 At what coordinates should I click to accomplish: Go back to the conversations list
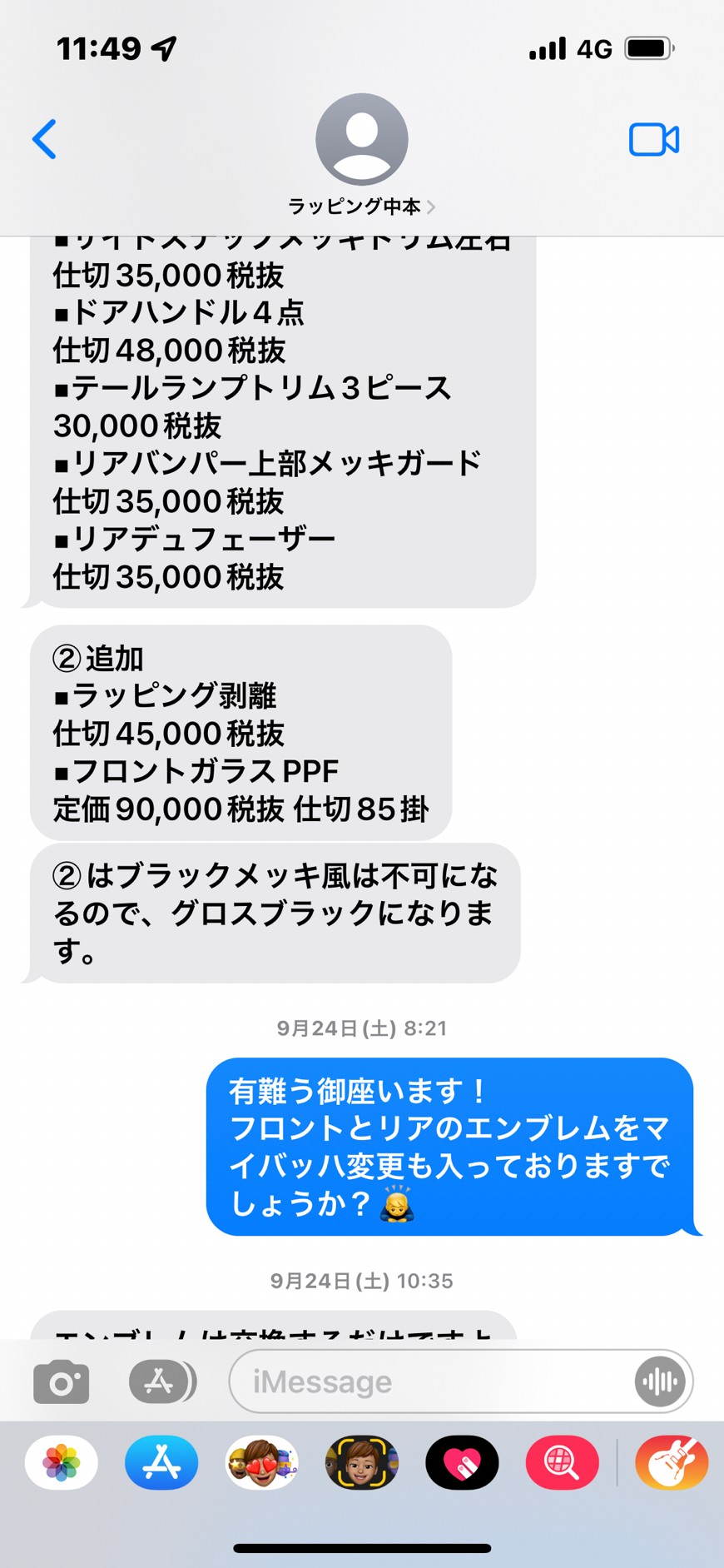[44, 139]
